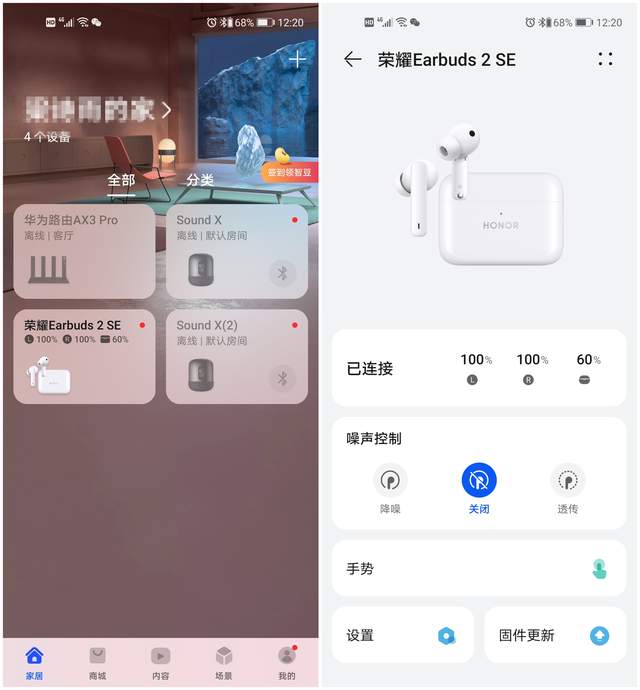640x690 pixels.
Task: Open the 荣耀Earbuds 2 SE device card
Action: [84, 356]
